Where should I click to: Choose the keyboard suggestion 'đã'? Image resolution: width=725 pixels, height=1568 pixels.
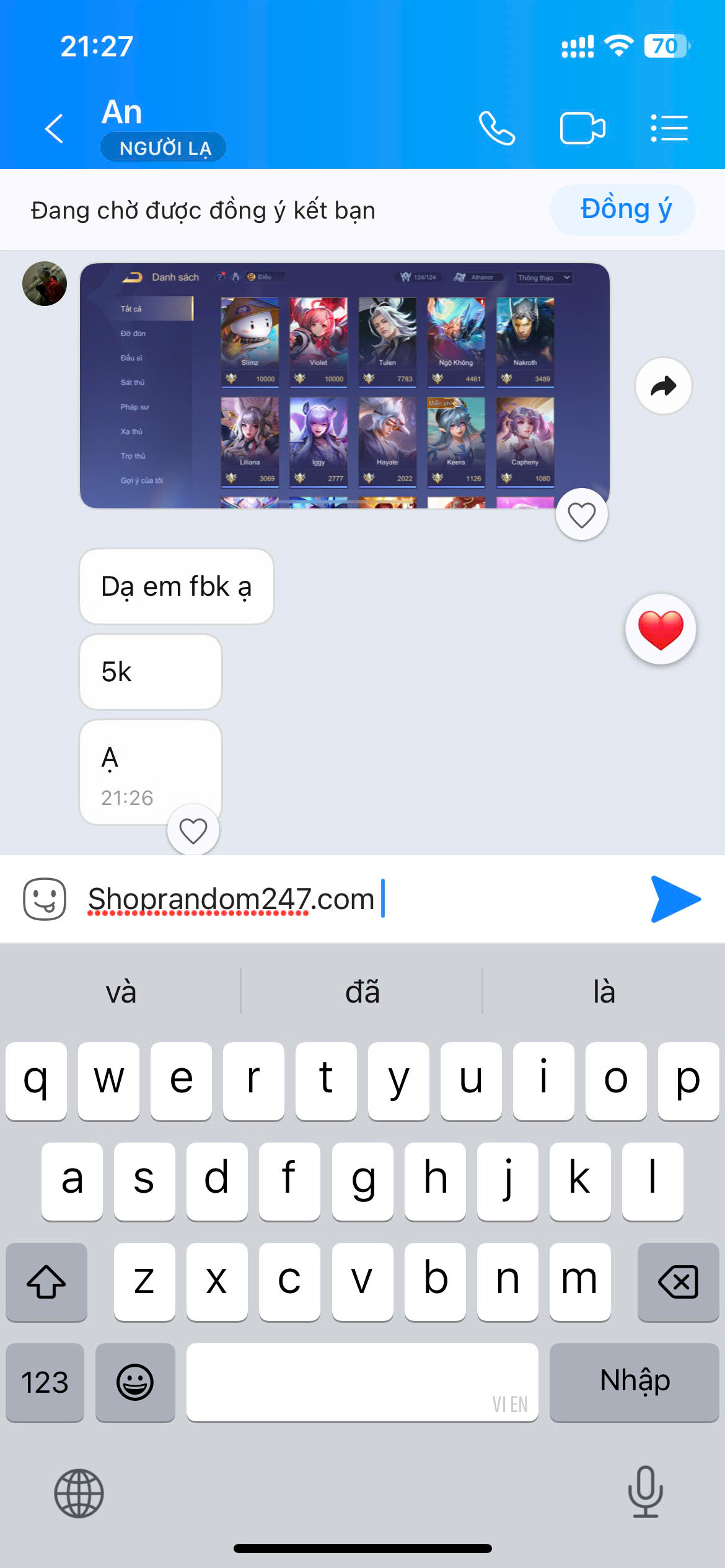[x=362, y=991]
